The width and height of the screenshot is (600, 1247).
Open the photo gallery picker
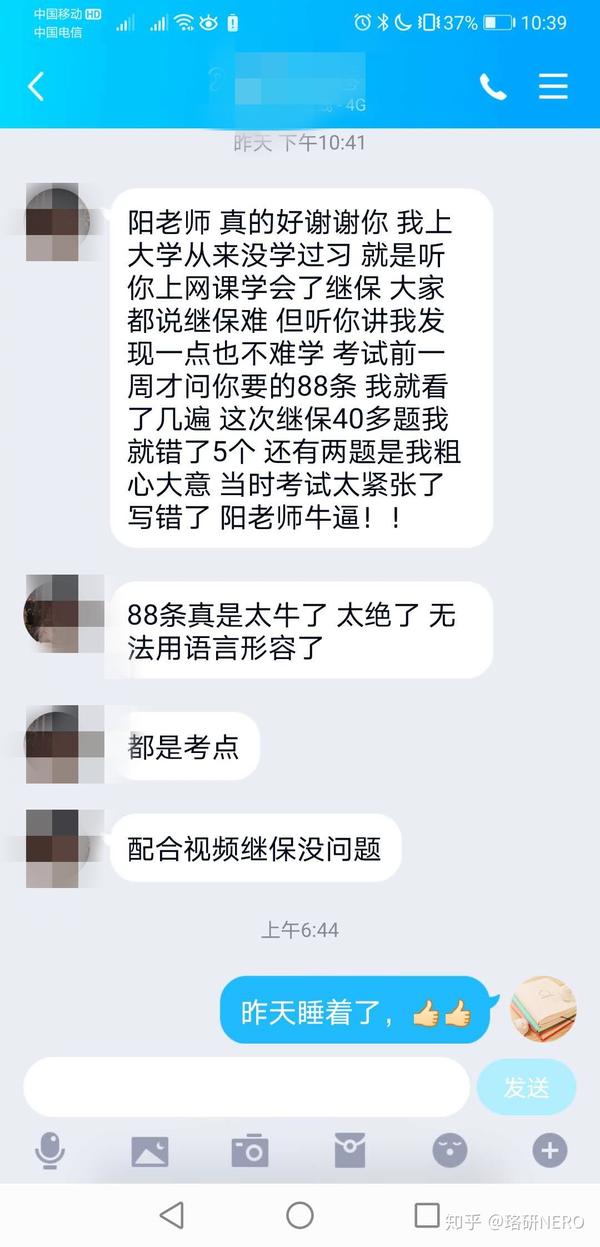[x=150, y=1152]
